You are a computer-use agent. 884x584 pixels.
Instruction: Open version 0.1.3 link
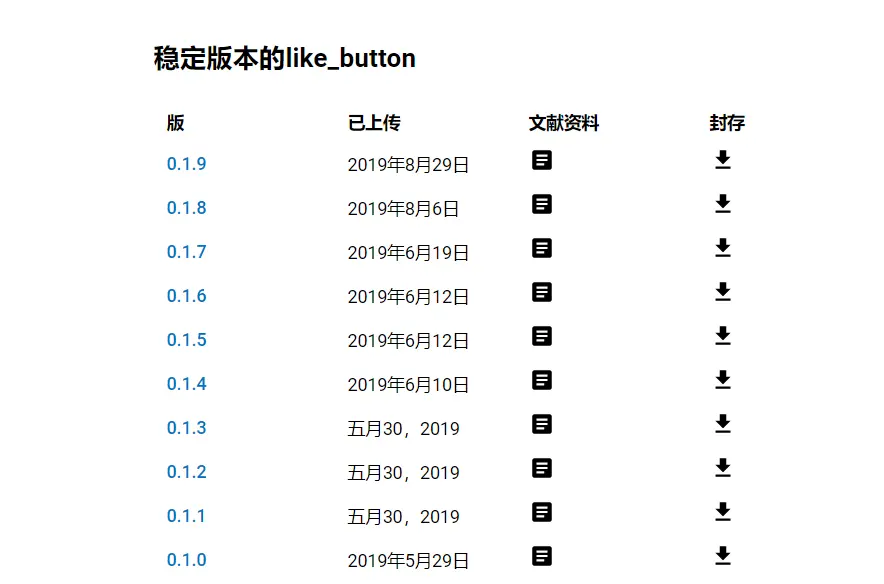pos(187,428)
